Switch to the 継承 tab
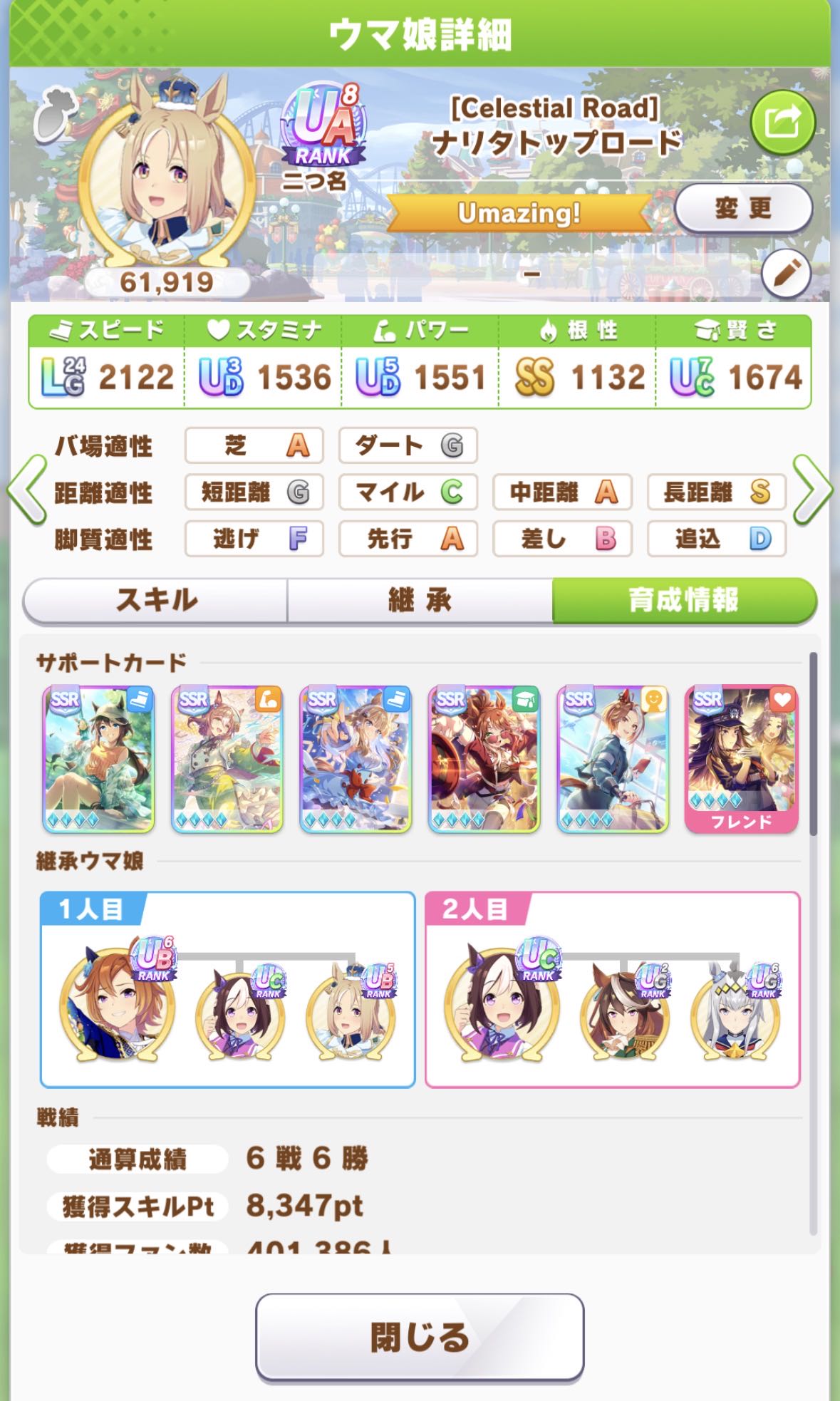 (420, 600)
